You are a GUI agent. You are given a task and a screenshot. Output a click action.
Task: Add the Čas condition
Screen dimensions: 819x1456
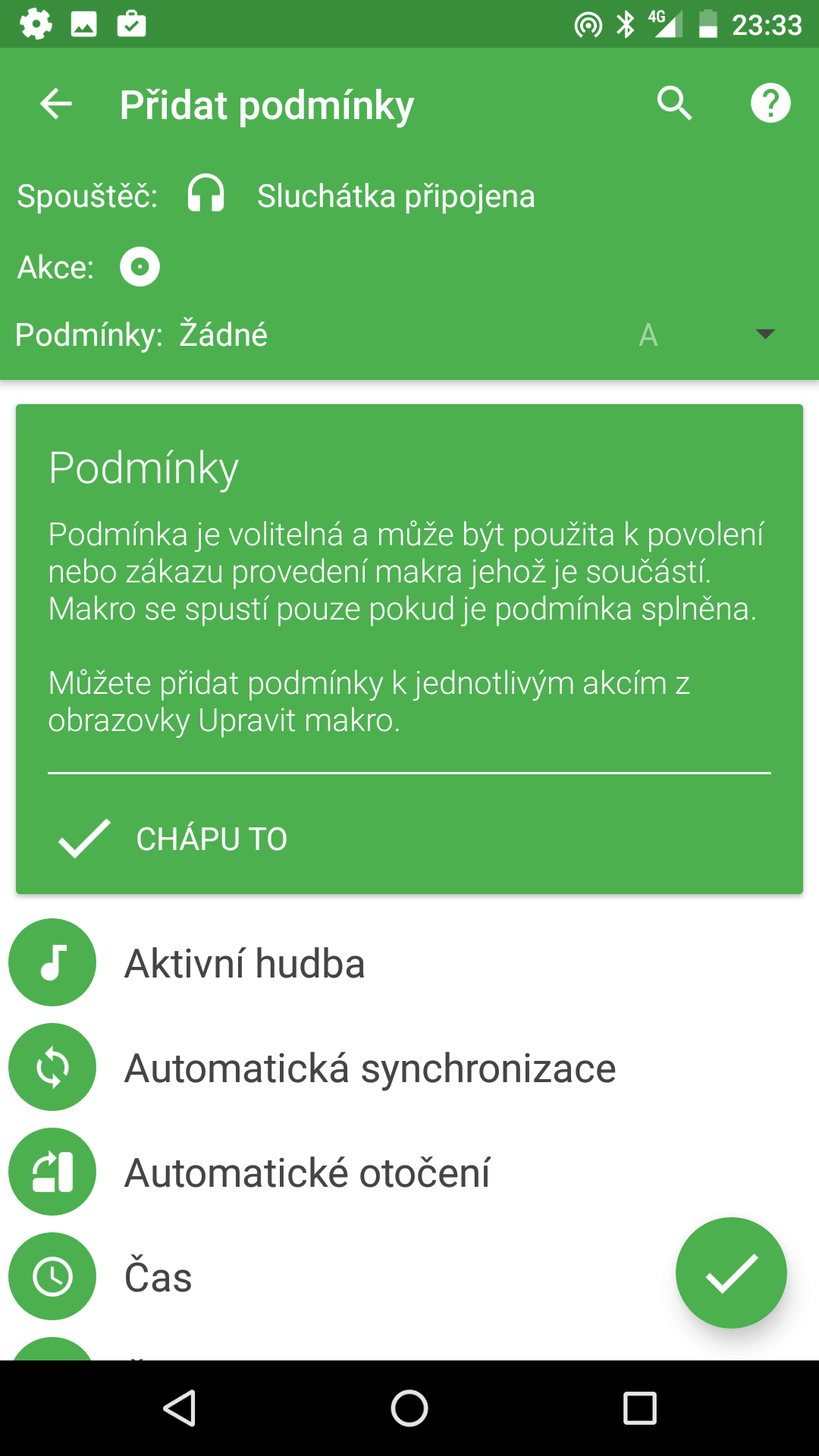tap(334, 1277)
